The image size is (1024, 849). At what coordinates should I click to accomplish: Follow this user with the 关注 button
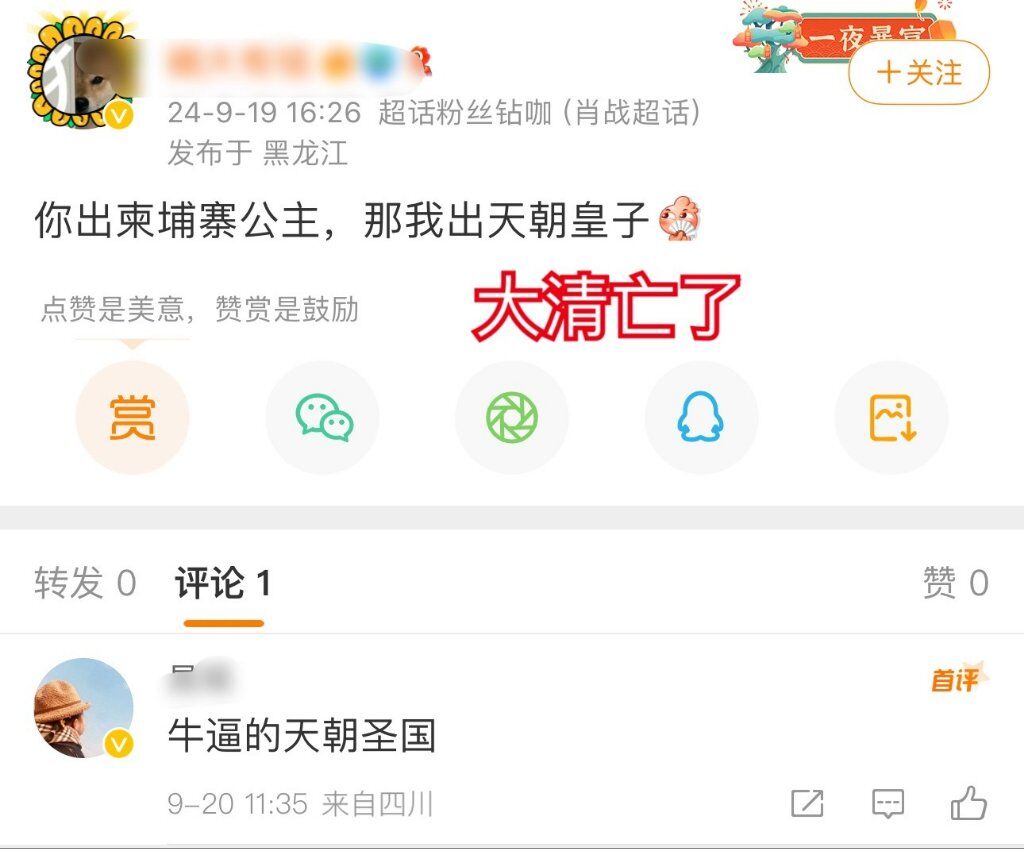click(x=918, y=73)
